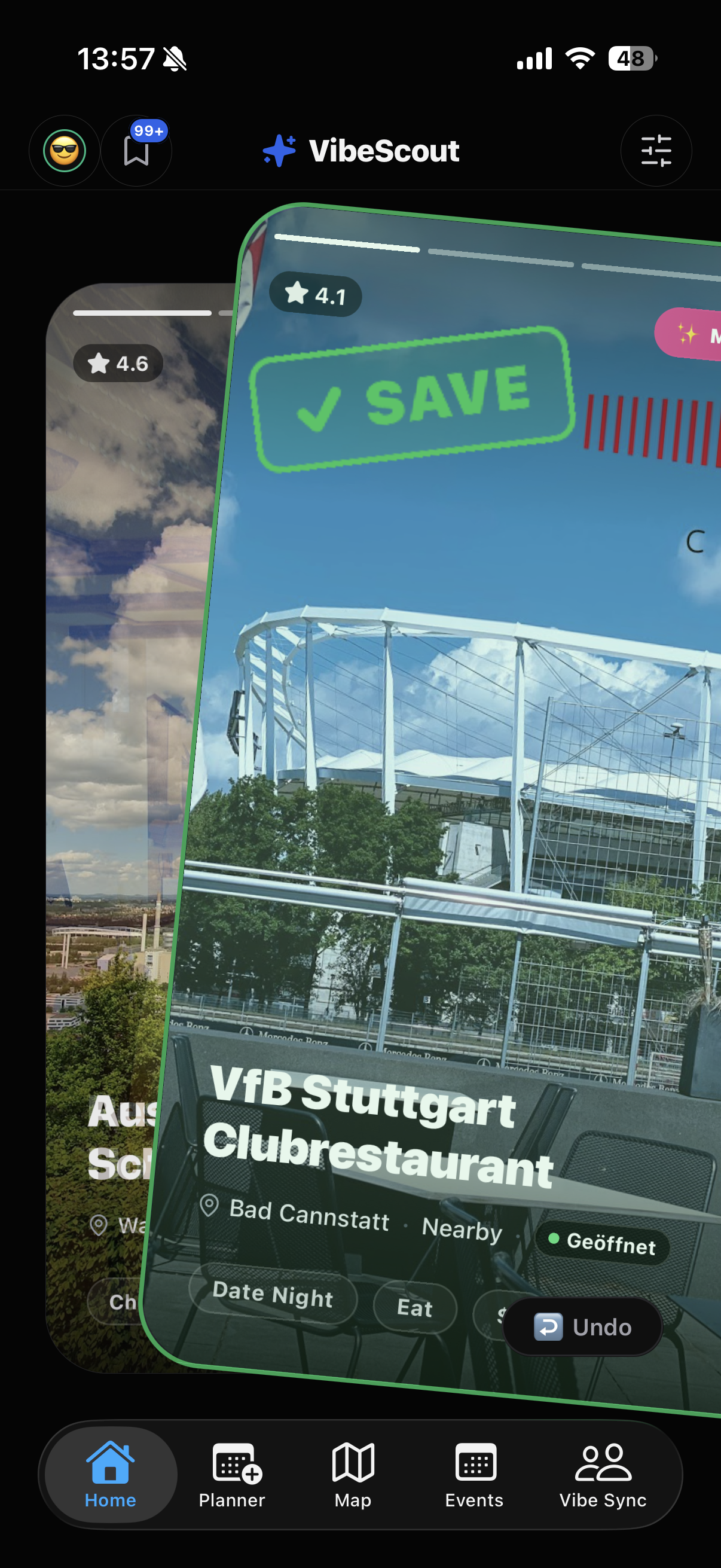Tap the Date Night chip
This screenshot has width=721, height=1568.
(x=273, y=1293)
